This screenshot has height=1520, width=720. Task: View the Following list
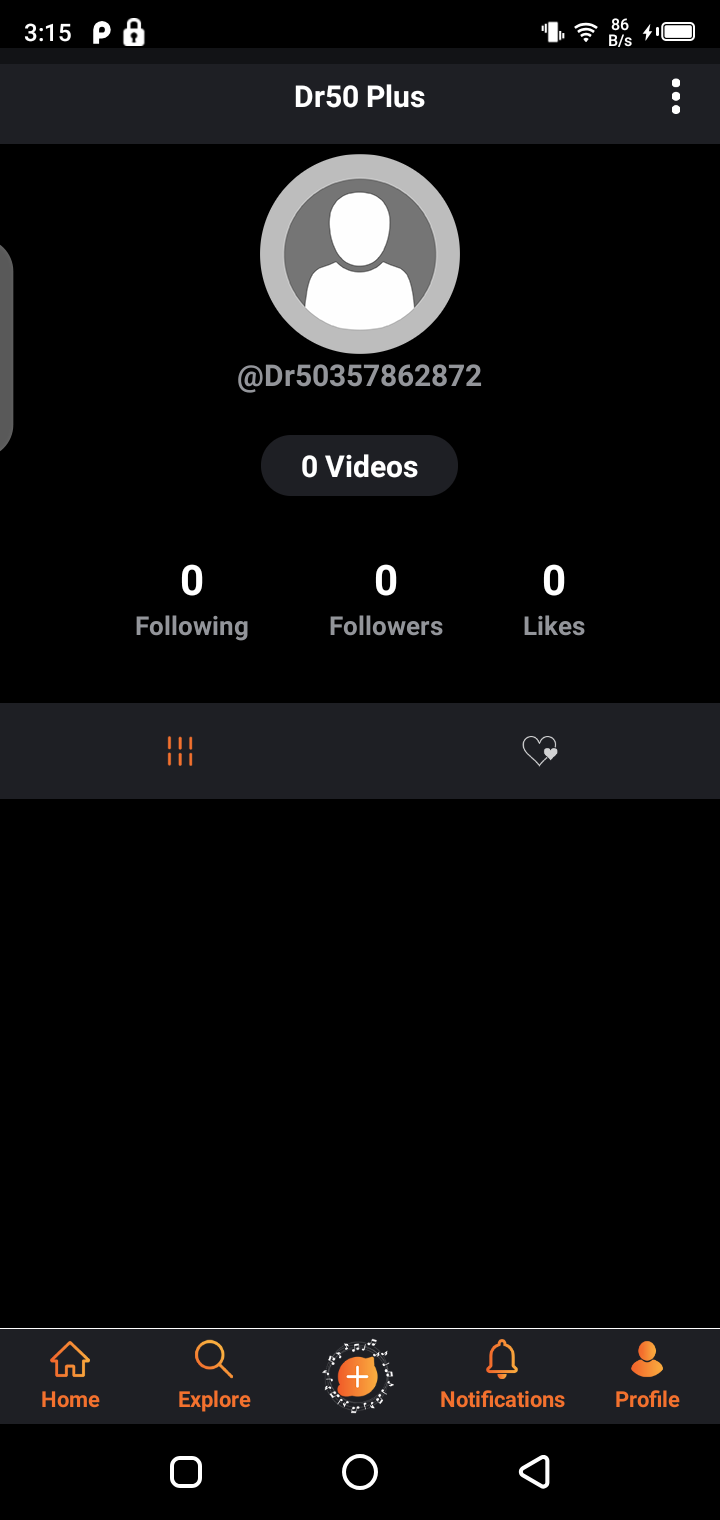[x=192, y=600]
